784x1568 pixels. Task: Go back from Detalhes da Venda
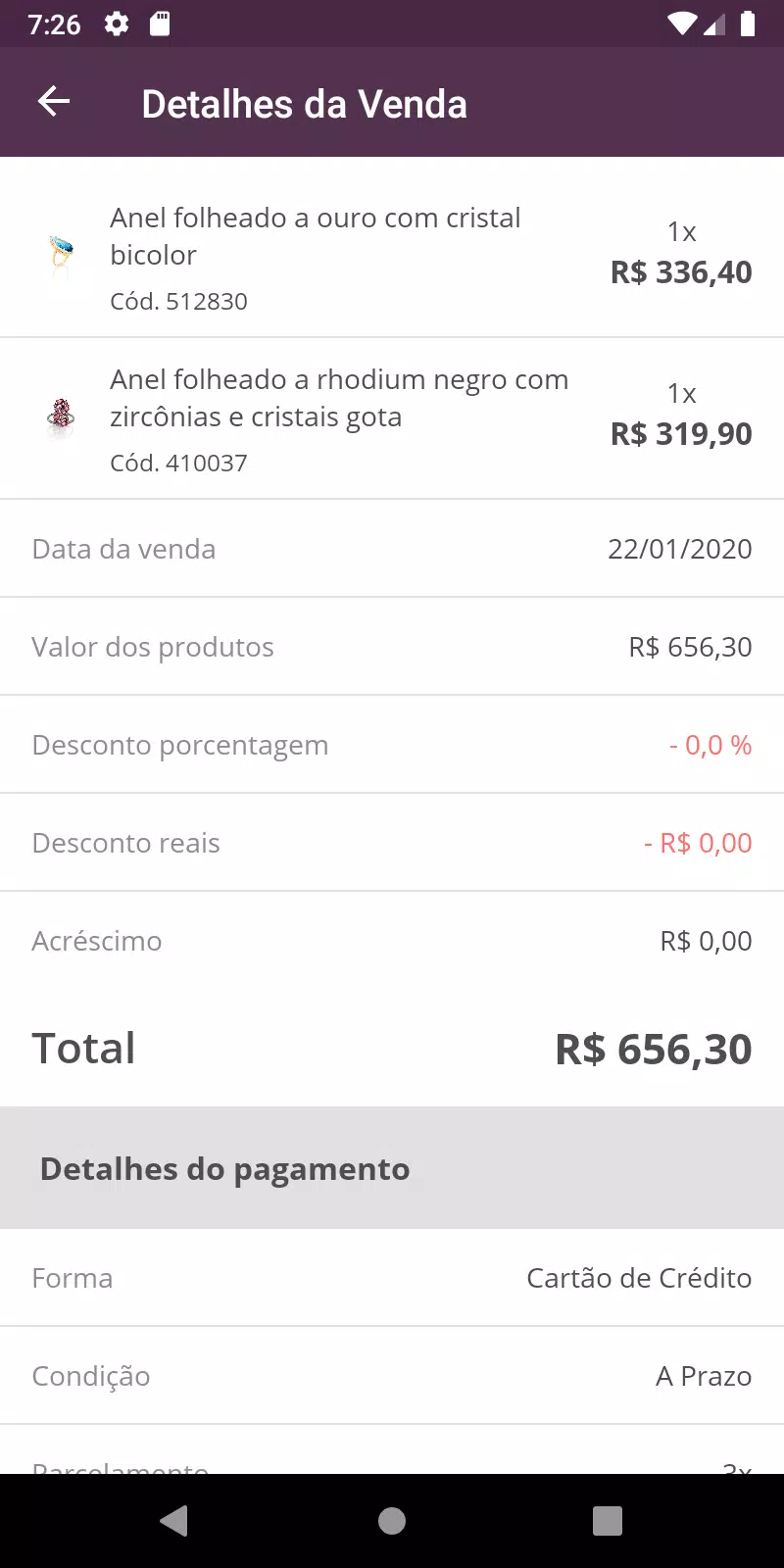pos(54,102)
